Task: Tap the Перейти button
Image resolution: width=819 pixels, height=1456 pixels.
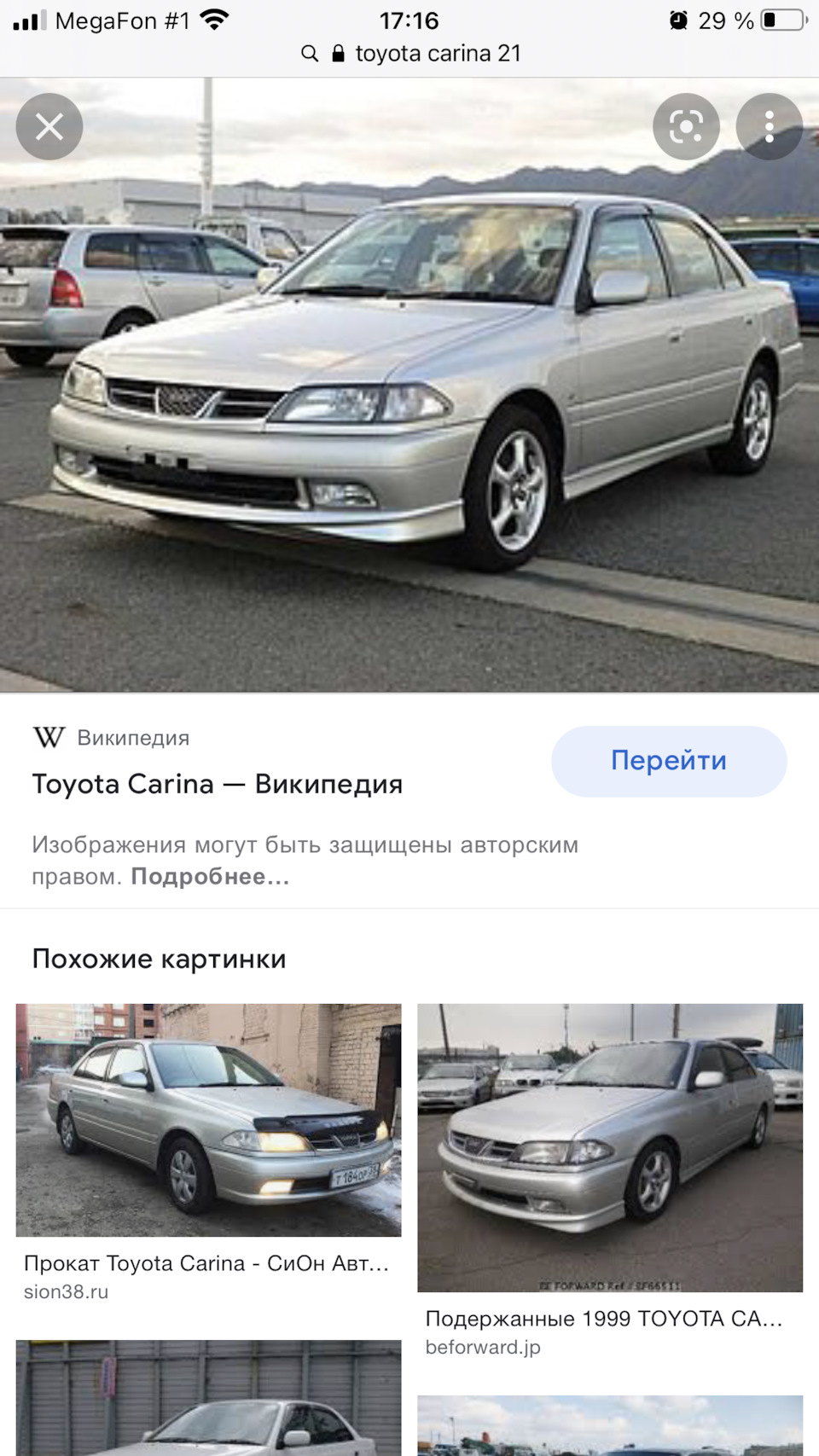Action: (x=669, y=761)
